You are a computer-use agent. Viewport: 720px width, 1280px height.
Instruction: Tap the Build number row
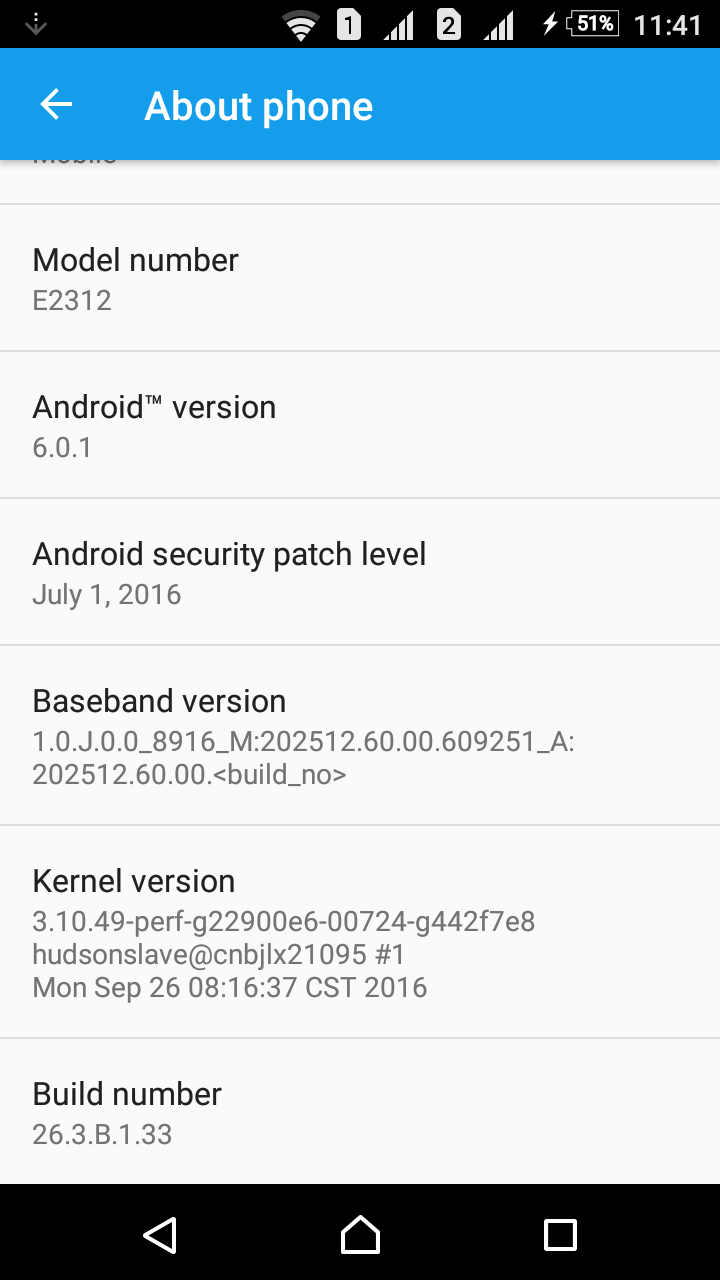tap(360, 1112)
